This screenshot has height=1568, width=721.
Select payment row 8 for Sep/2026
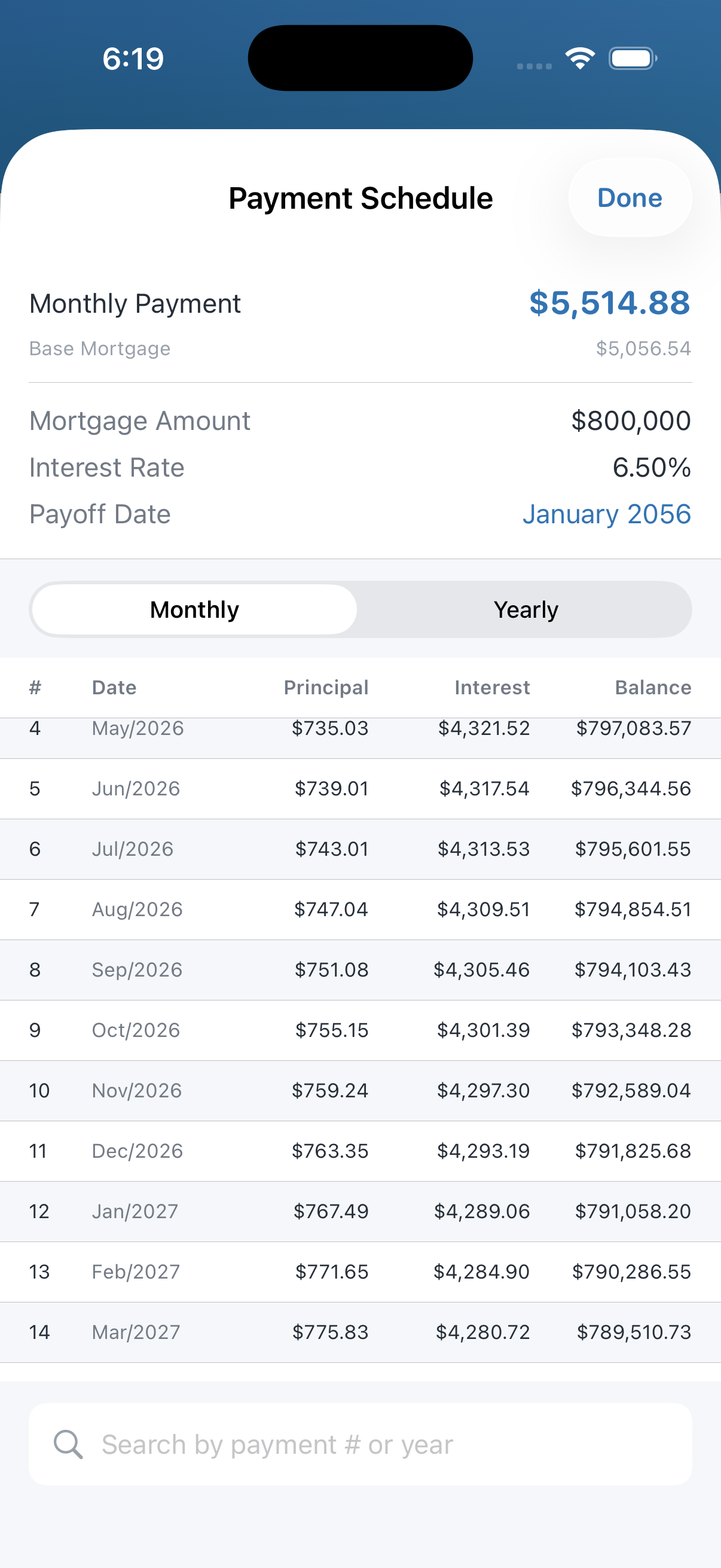click(x=360, y=969)
